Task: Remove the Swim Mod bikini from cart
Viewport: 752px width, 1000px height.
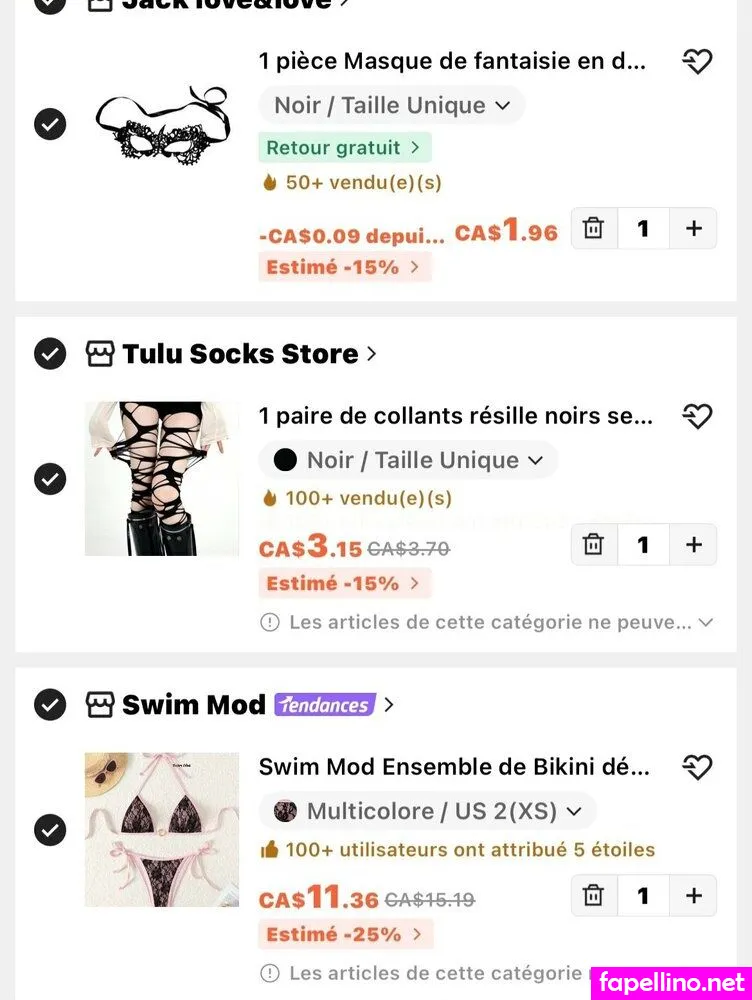Action: (594, 895)
